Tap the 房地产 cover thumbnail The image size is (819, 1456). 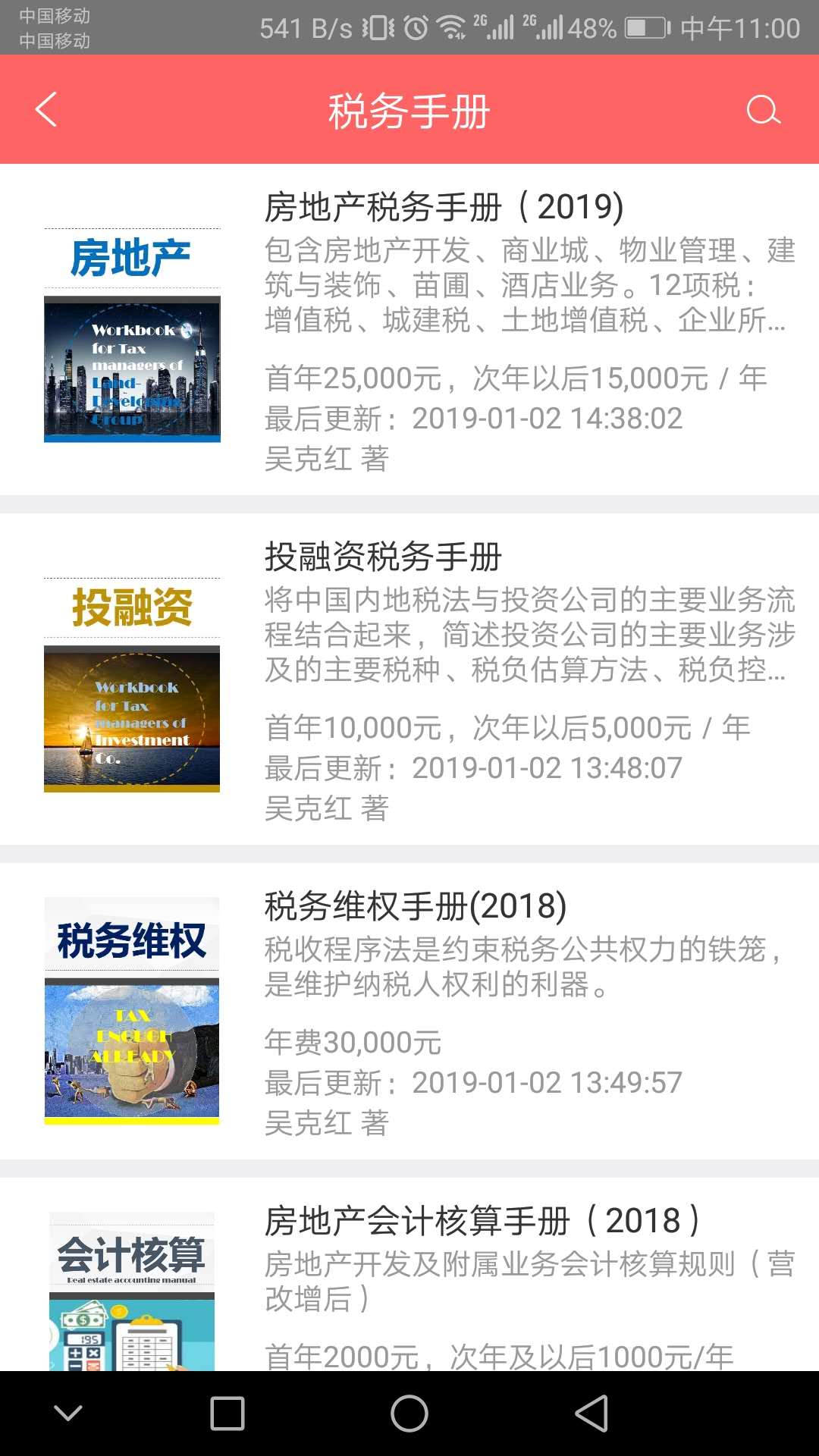point(132,334)
